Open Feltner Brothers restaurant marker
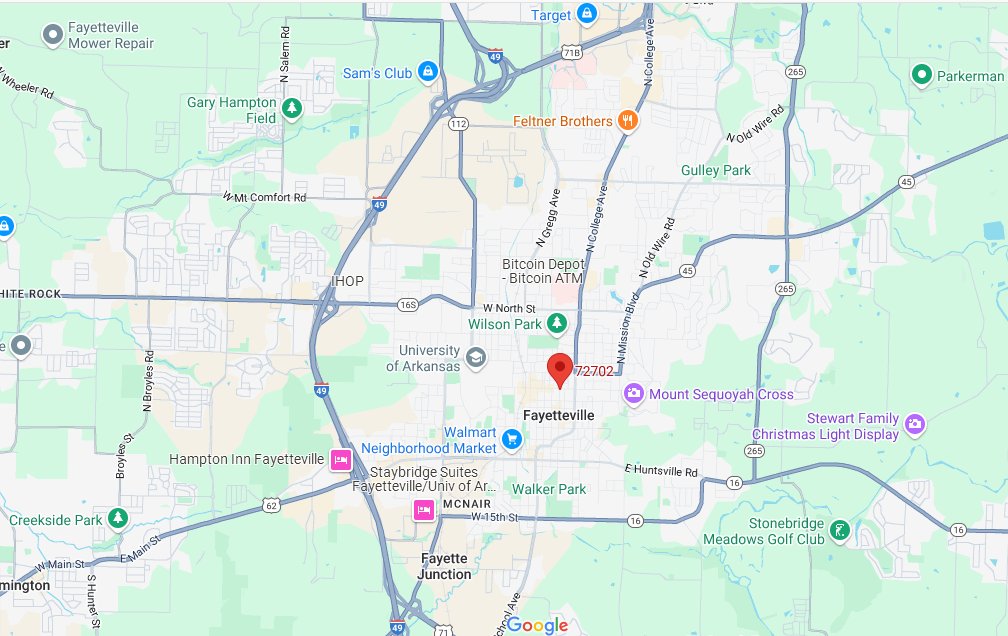1008x636 pixels. [628, 121]
